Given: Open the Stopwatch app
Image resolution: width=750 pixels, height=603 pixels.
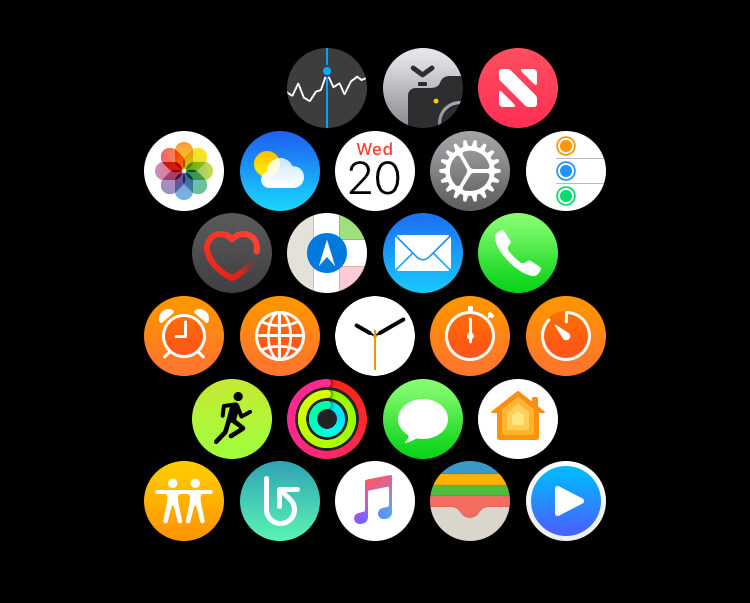Looking at the screenshot, I should pos(470,336).
